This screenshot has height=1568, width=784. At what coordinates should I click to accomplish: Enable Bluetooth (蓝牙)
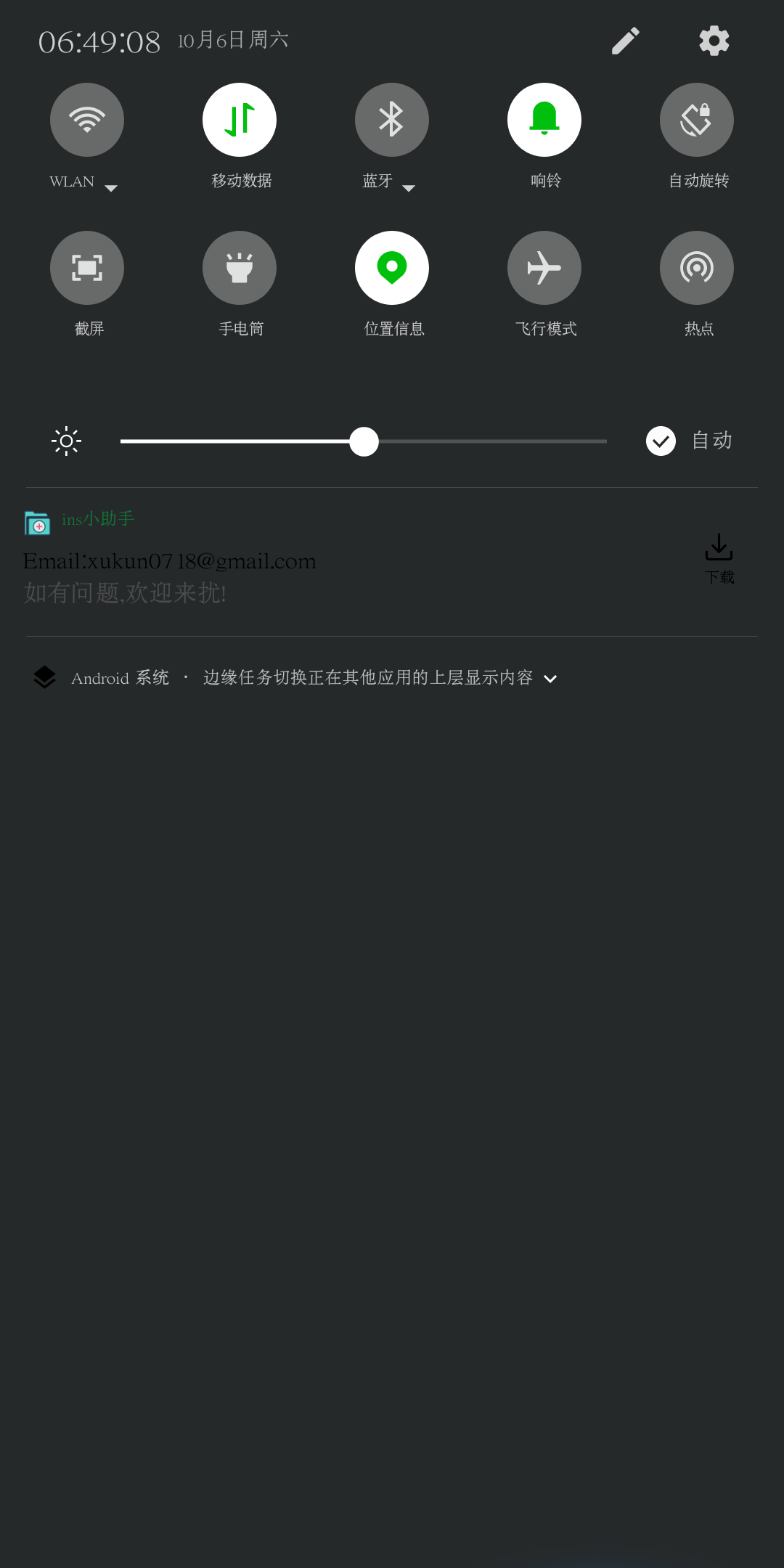(x=392, y=120)
